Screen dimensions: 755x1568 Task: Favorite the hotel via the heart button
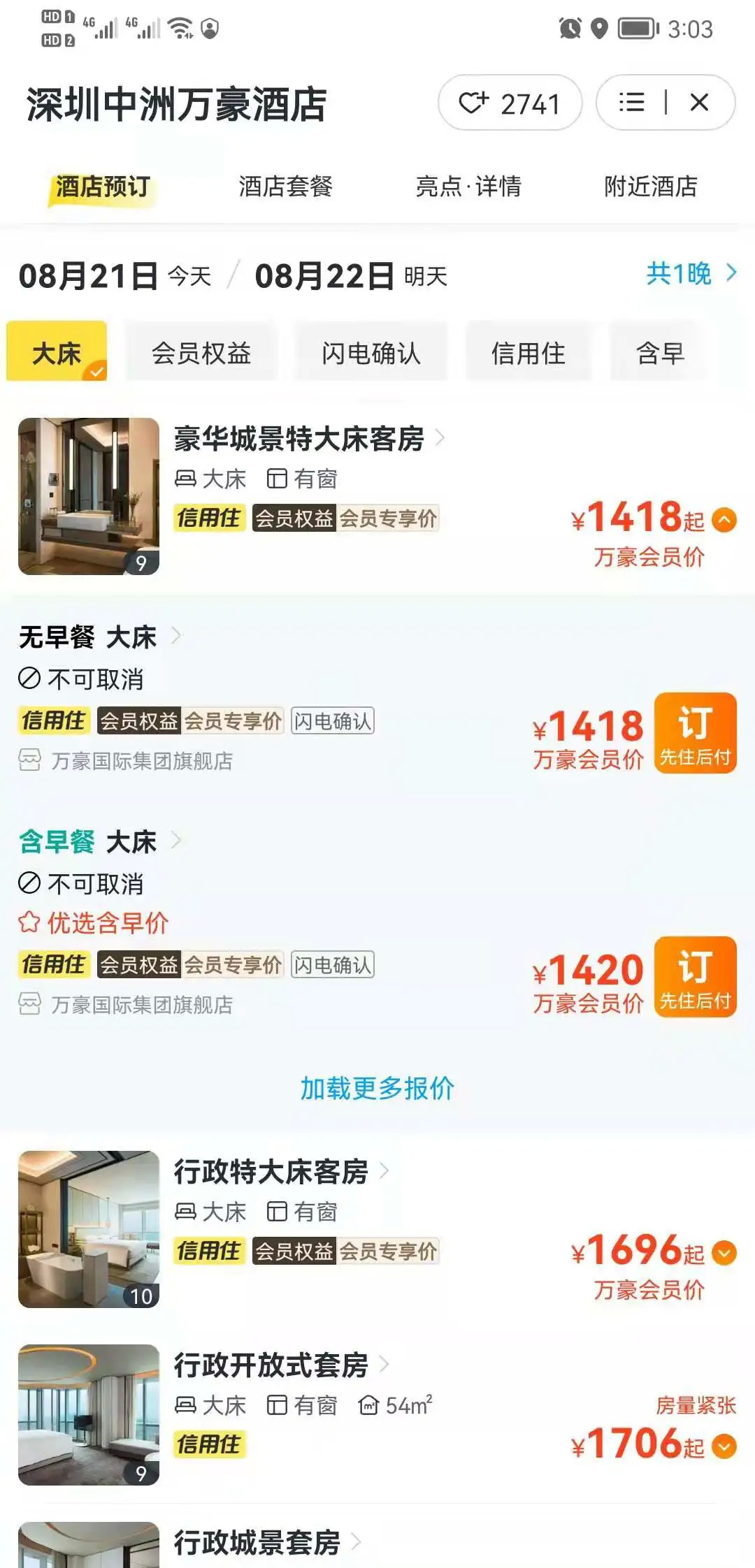click(510, 103)
